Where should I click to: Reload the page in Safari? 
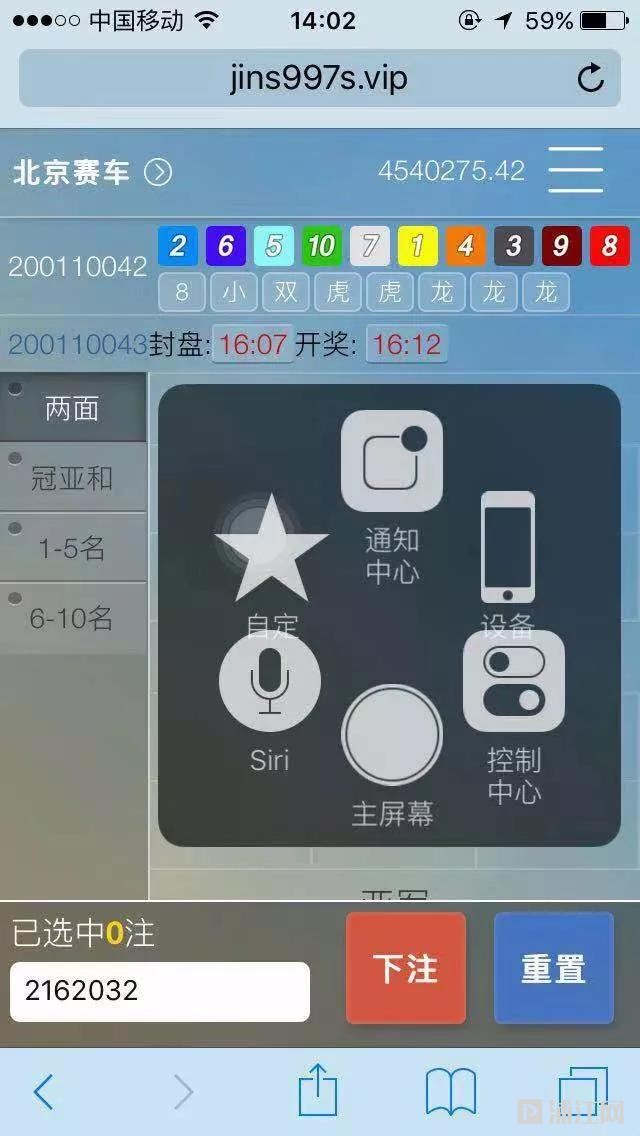point(591,78)
